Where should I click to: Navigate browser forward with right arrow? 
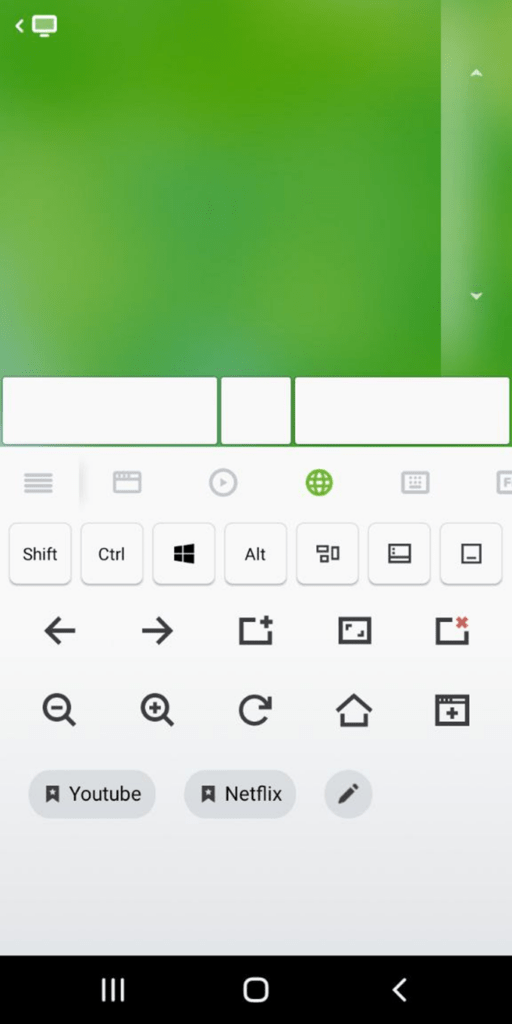tap(157, 631)
